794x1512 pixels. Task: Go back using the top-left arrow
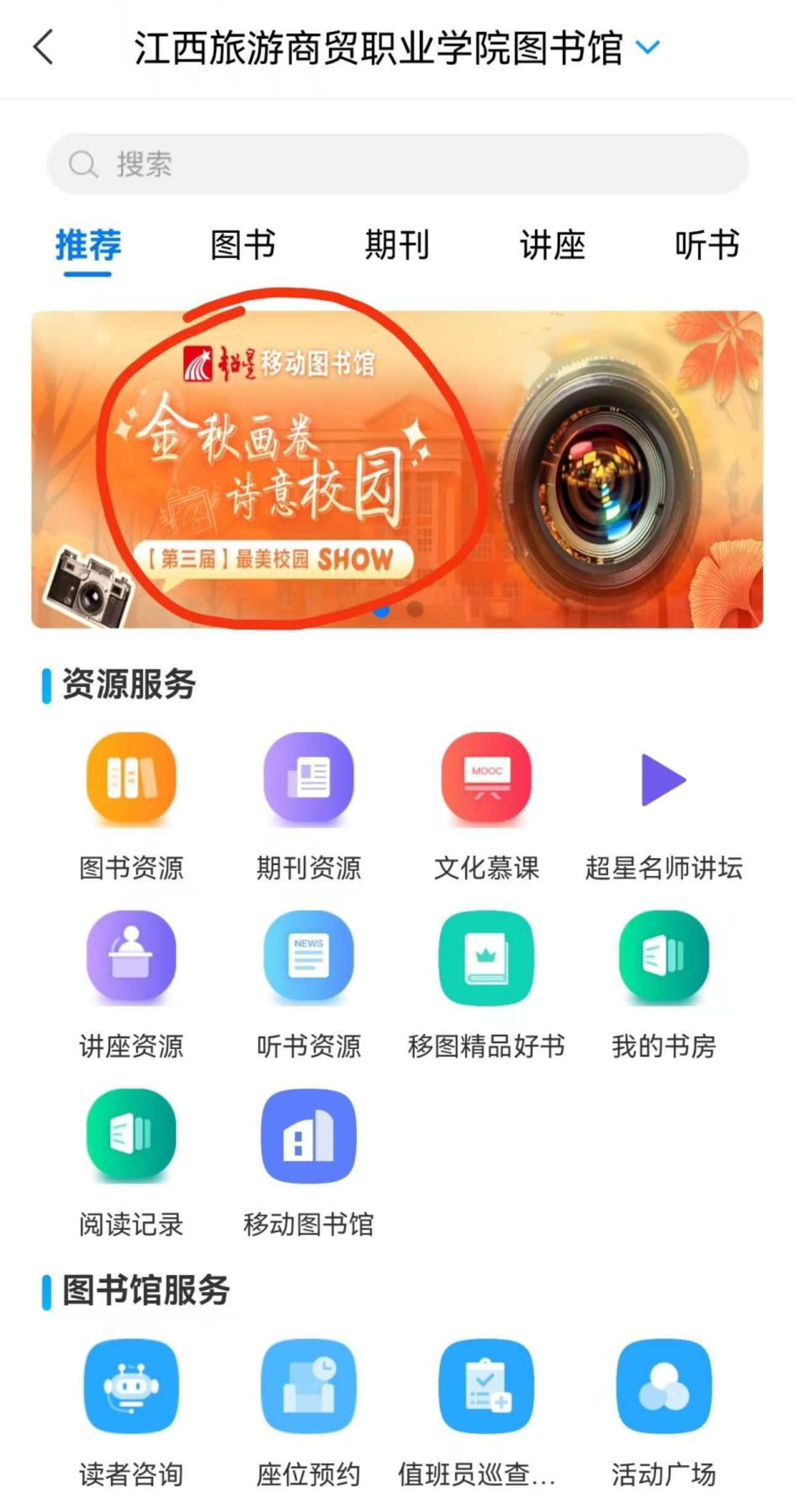[44, 47]
